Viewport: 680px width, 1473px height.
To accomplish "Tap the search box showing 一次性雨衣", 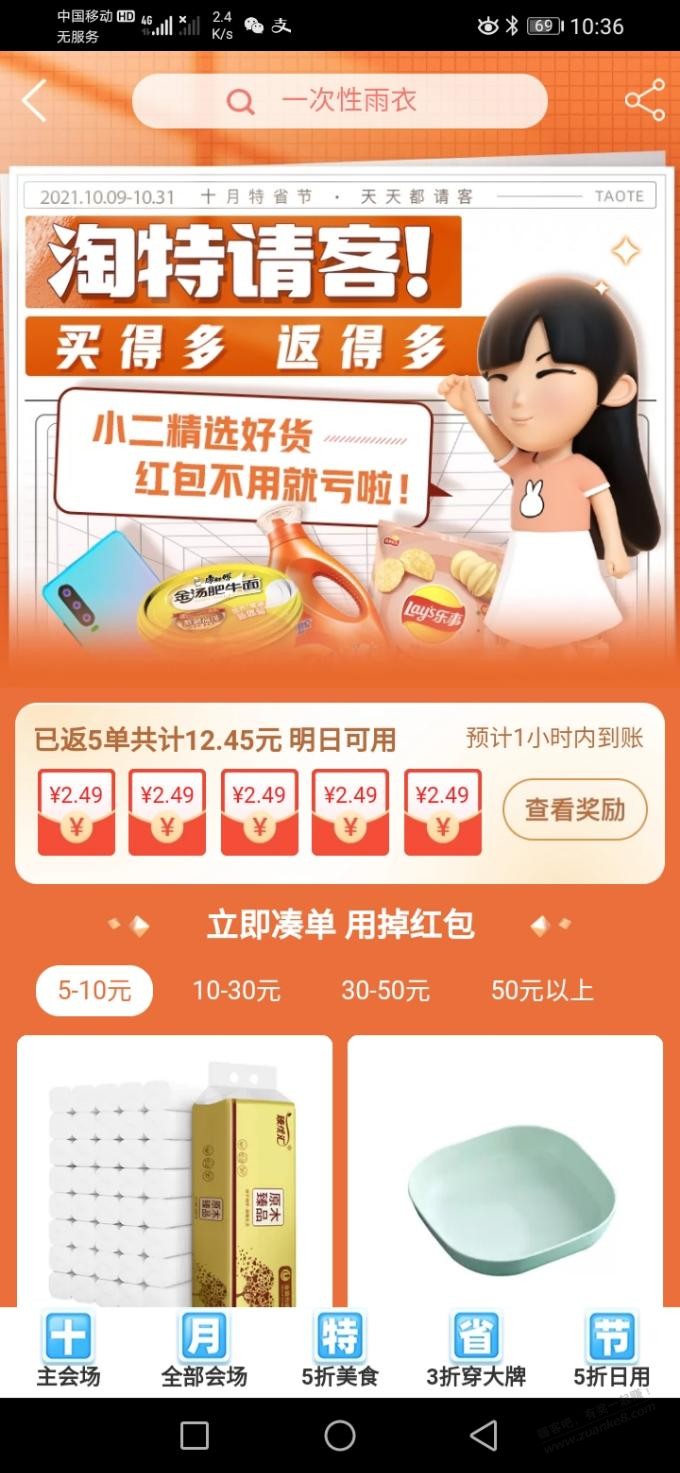I will pyautogui.click(x=340, y=100).
